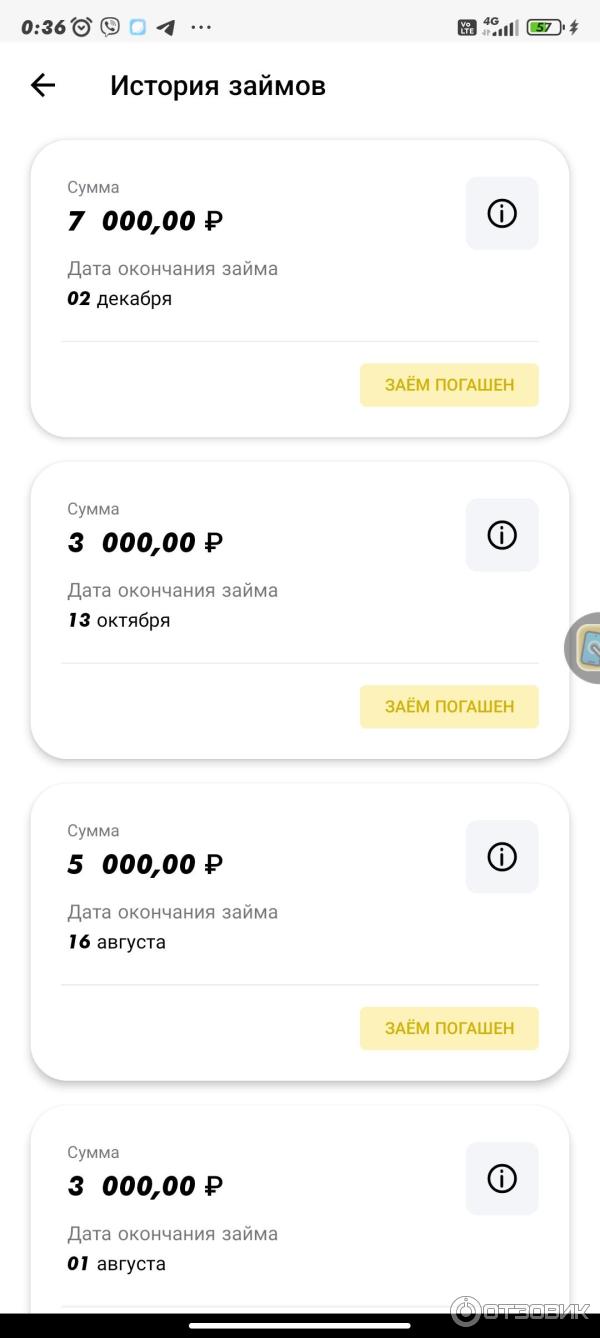View info for the 16 августа loan
This screenshot has width=600, height=1338.
coord(502,857)
